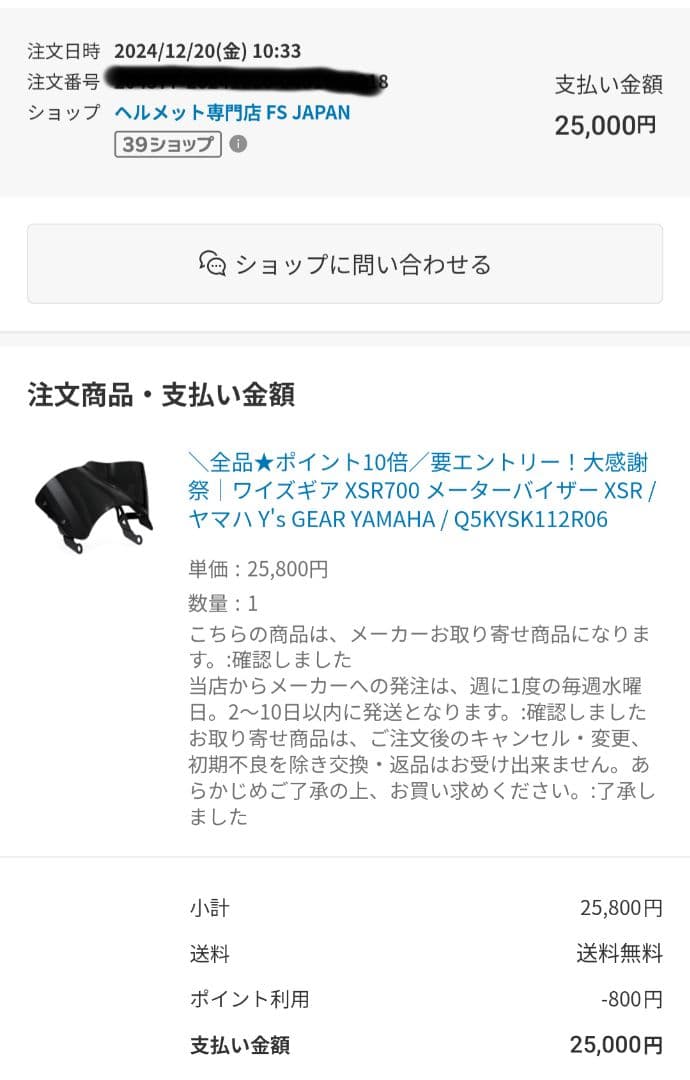
Task: Tap ショップに問い合わせる button
Action: 344,264
